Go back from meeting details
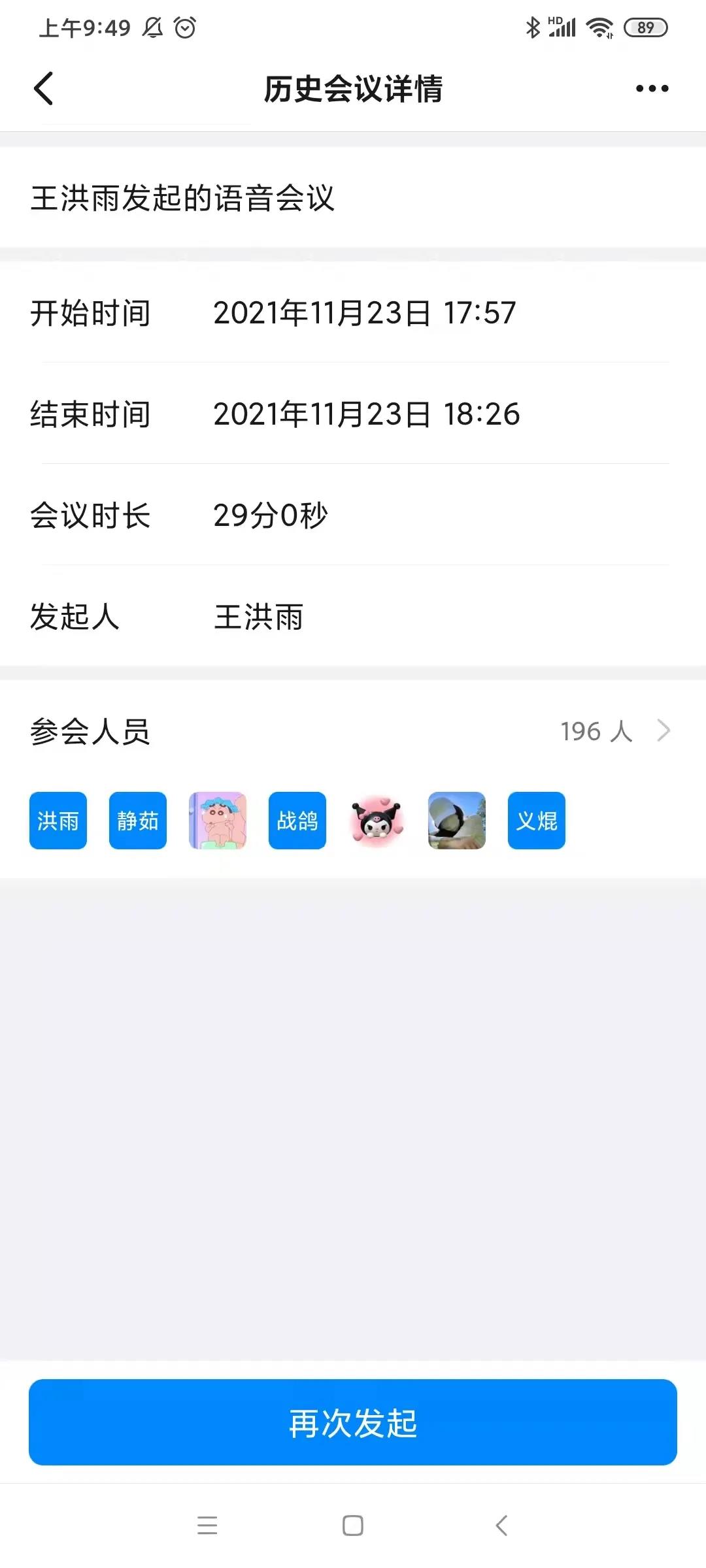The height and width of the screenshot is (1568, 706). 43,88
